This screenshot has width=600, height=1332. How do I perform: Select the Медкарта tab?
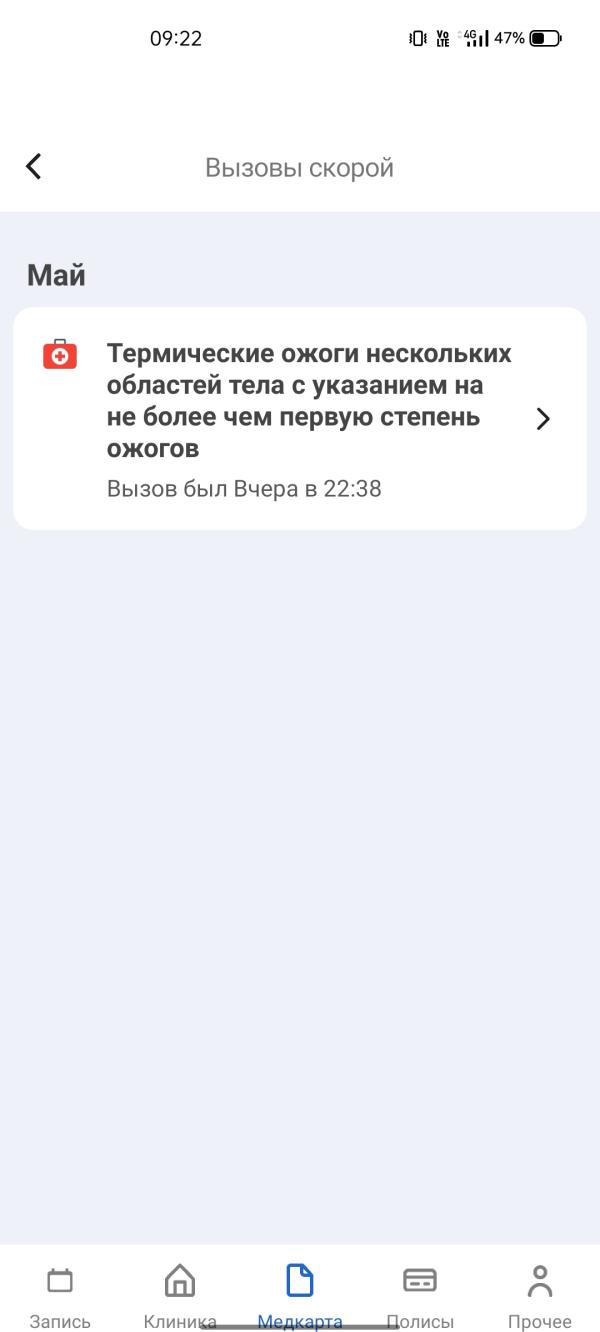(x=300, y=1294)
